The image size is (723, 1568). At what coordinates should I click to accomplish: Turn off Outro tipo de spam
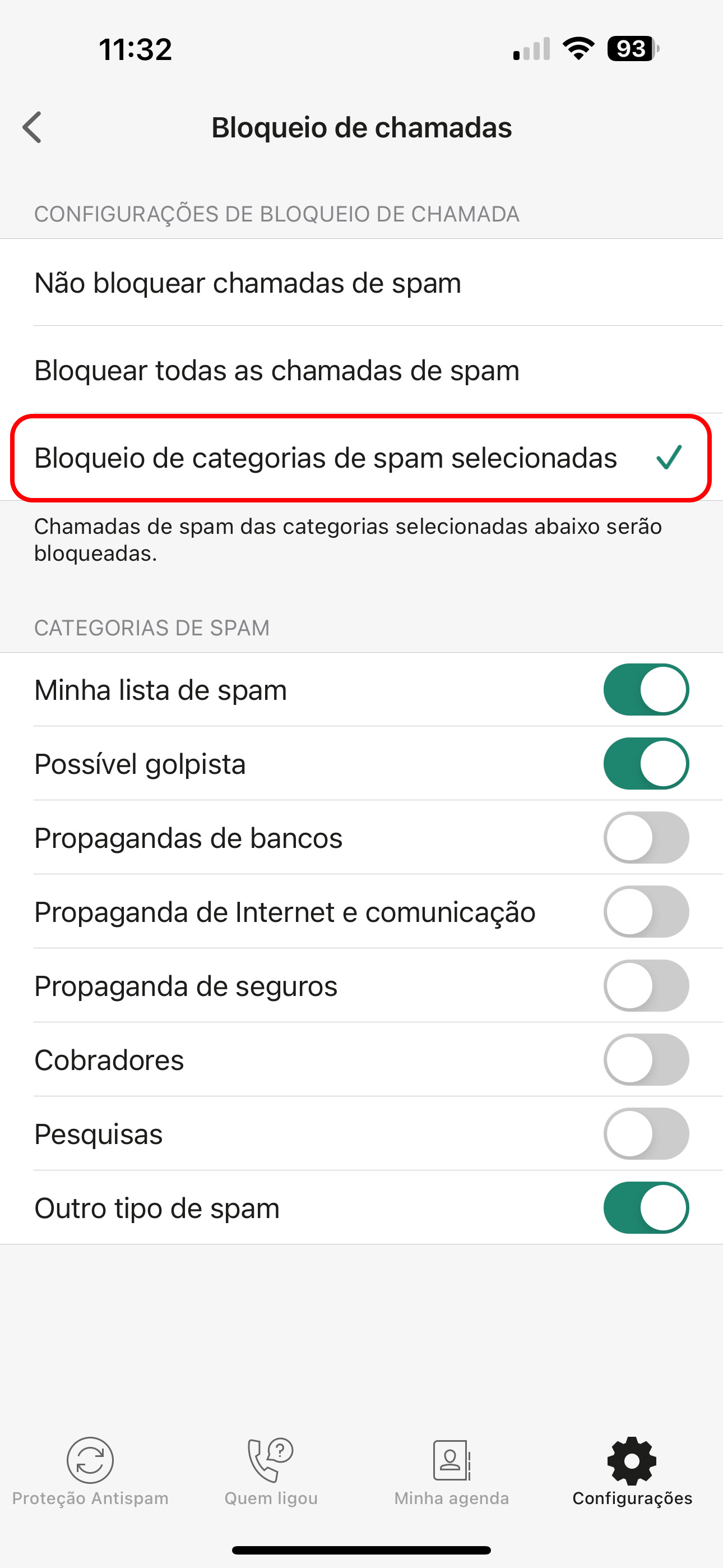[x=646, y=1207]
